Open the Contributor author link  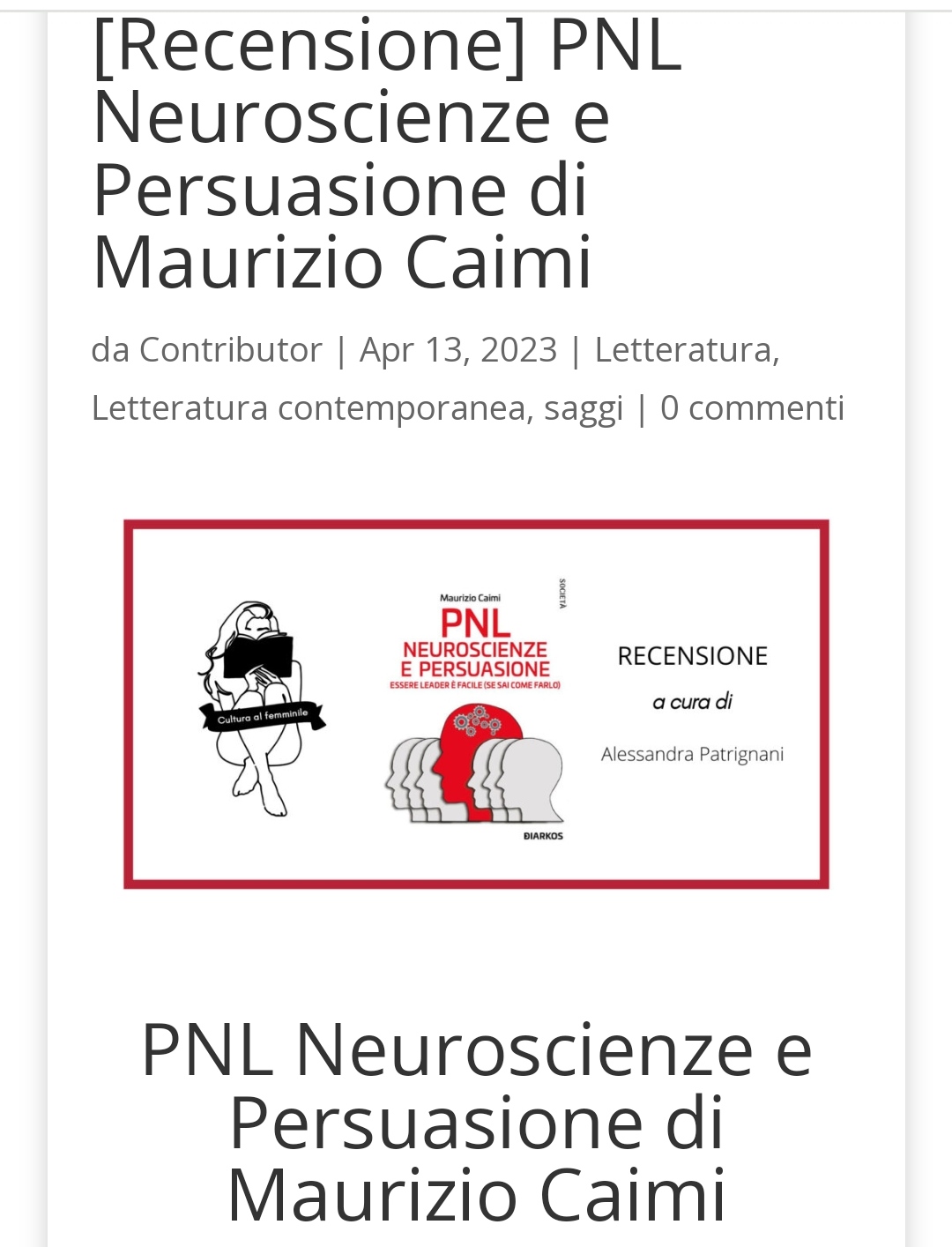click(231, 350)
